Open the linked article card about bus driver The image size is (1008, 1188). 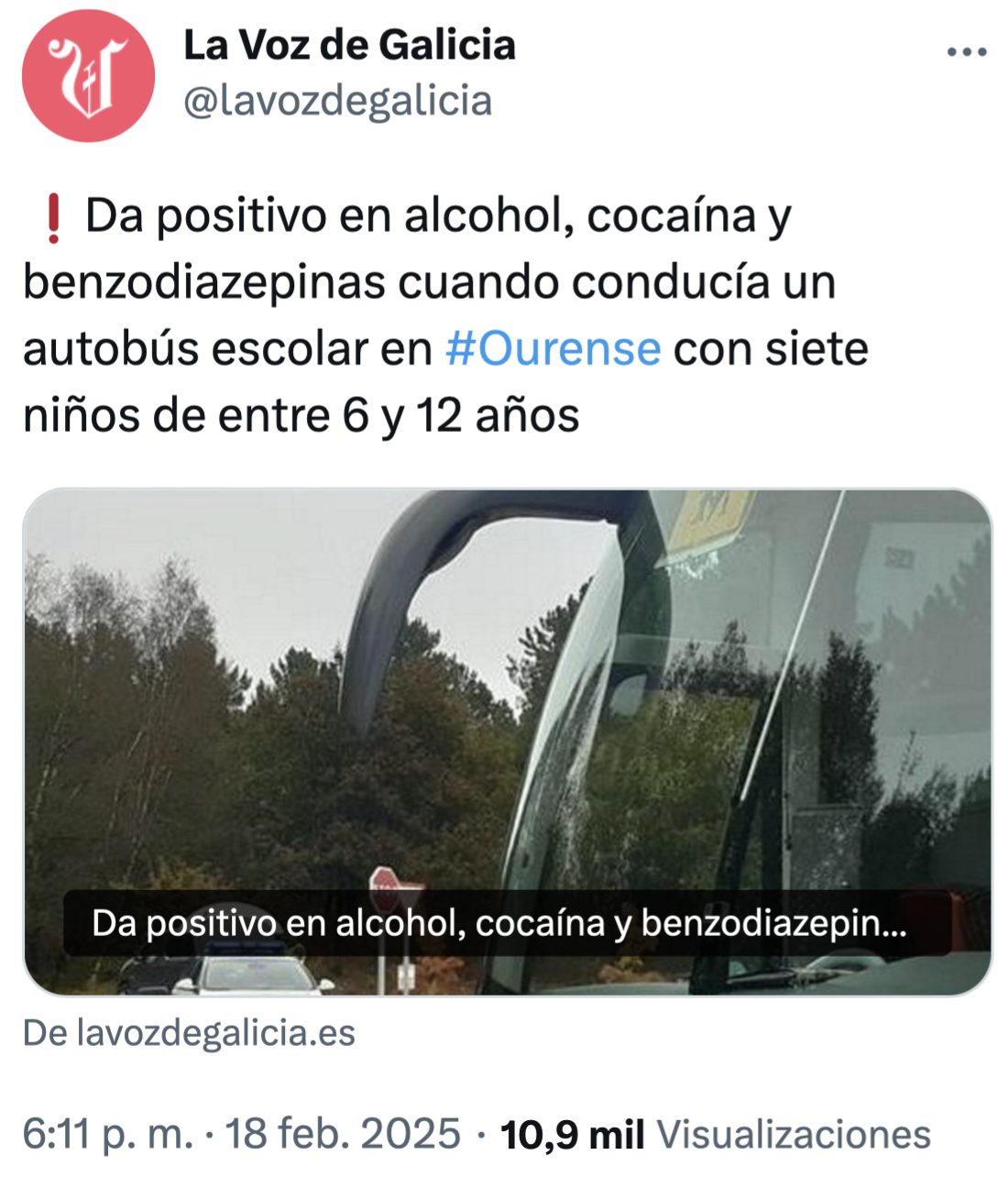tap(507, 741)
